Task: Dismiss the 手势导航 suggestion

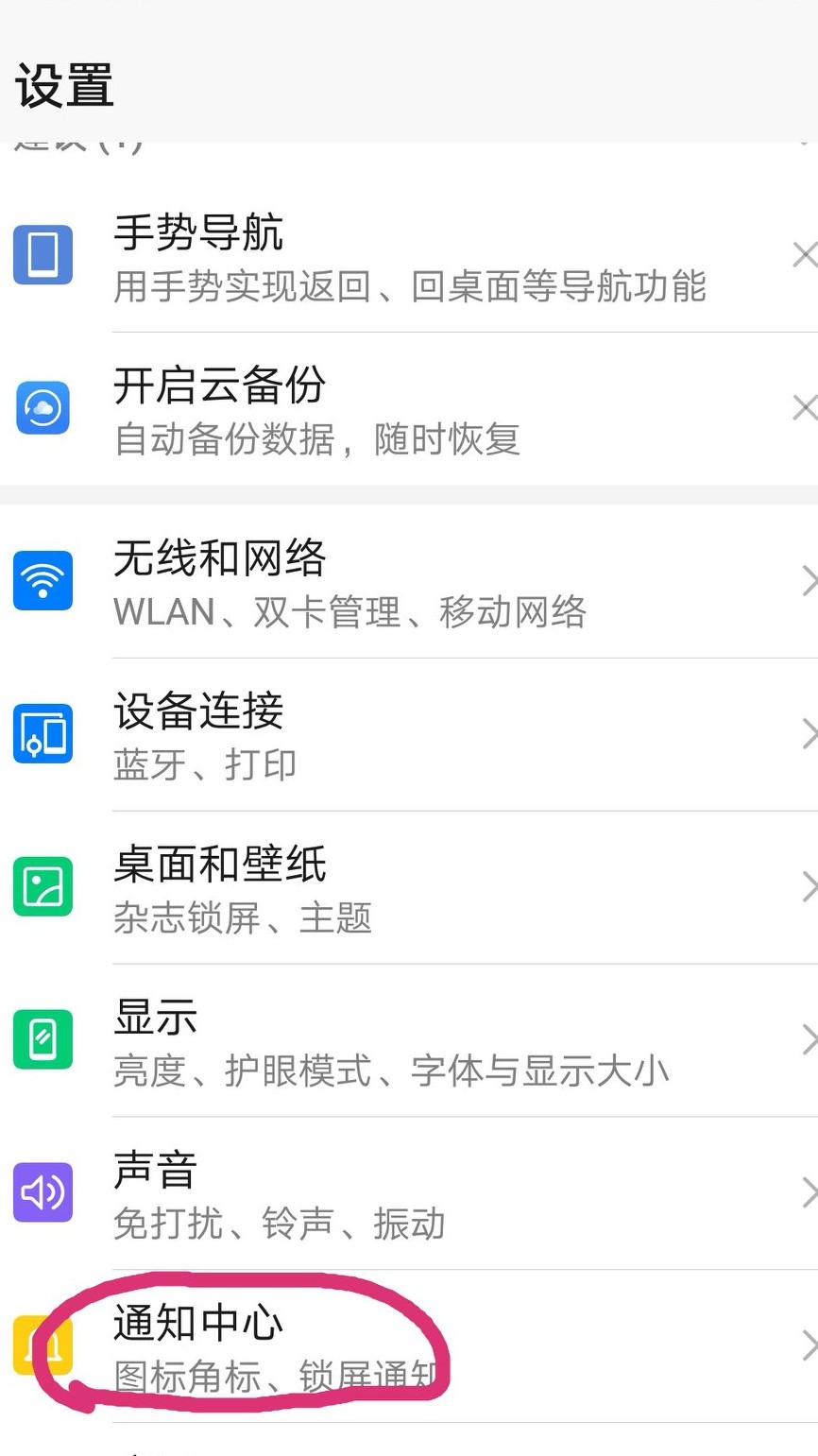Action: (803, 255)
